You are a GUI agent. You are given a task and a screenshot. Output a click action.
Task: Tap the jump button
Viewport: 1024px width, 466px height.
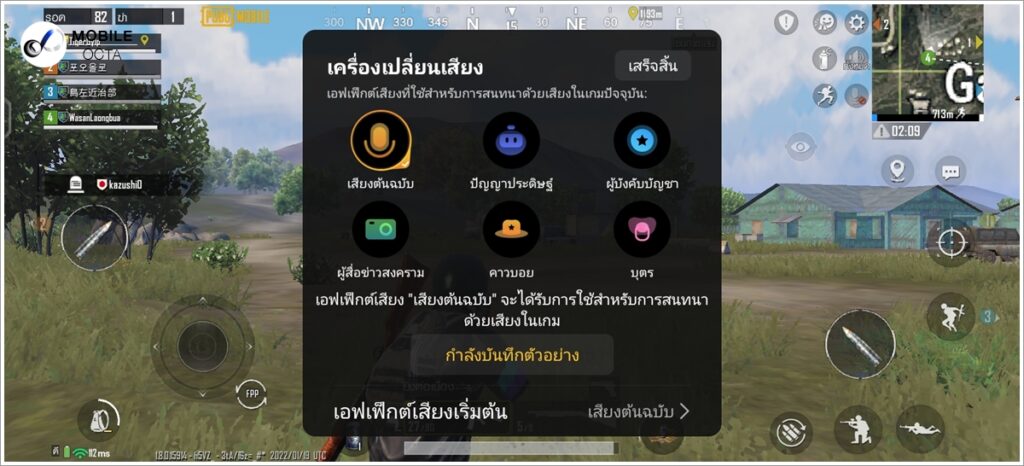(x=949, y=316)
